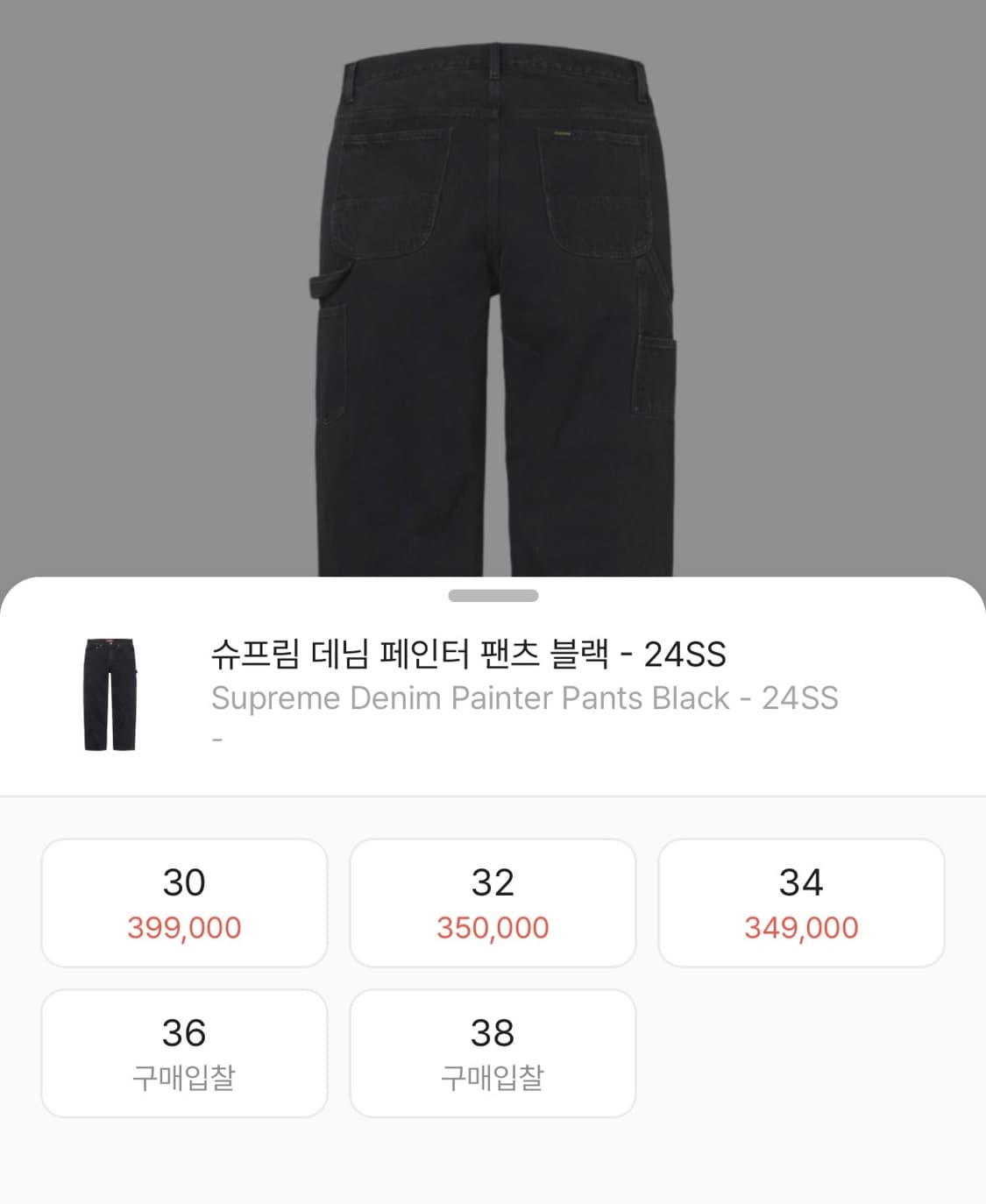The image size is (986, 1204).
Task: Click the bottom sheet drag handle
Action: point(493,595)
